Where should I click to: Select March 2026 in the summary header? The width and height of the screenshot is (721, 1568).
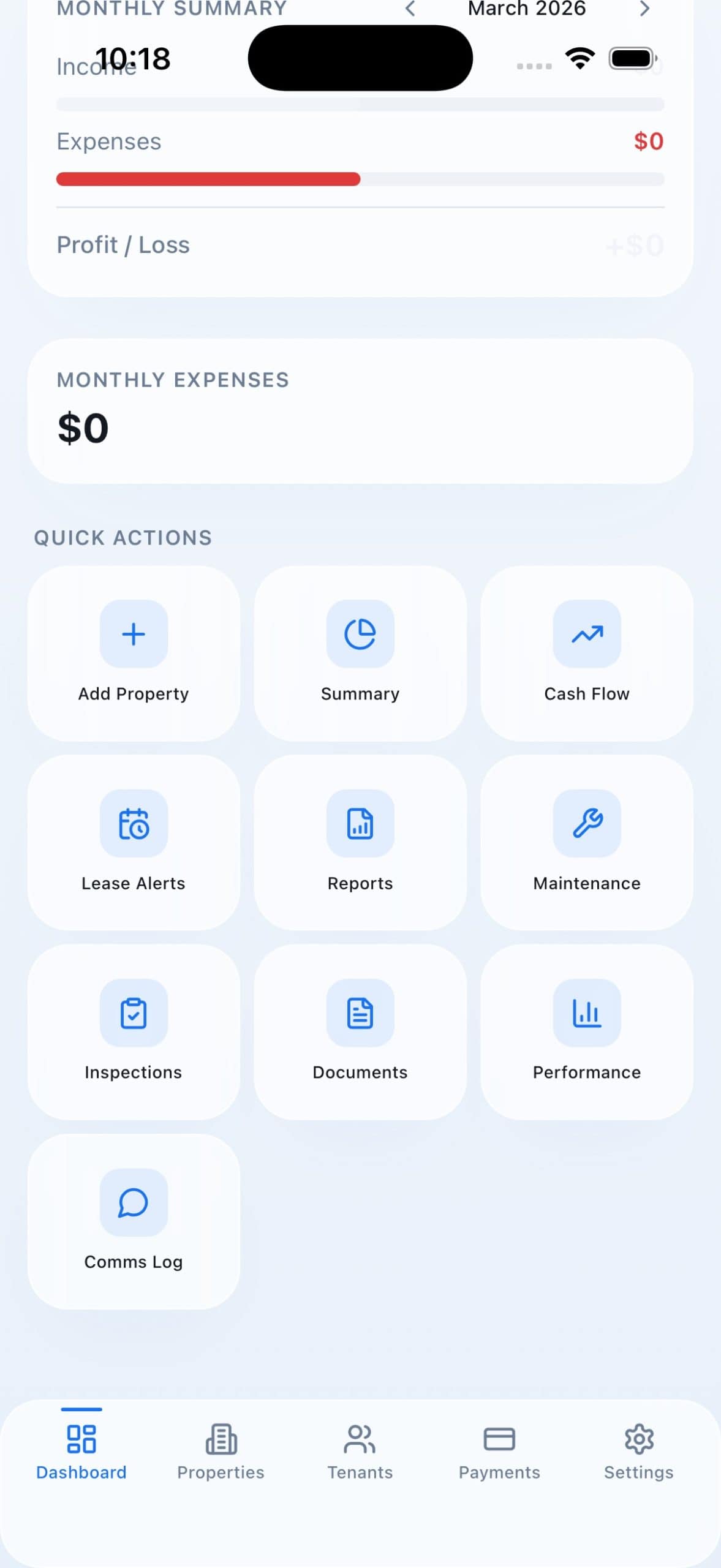coord(527,9)
